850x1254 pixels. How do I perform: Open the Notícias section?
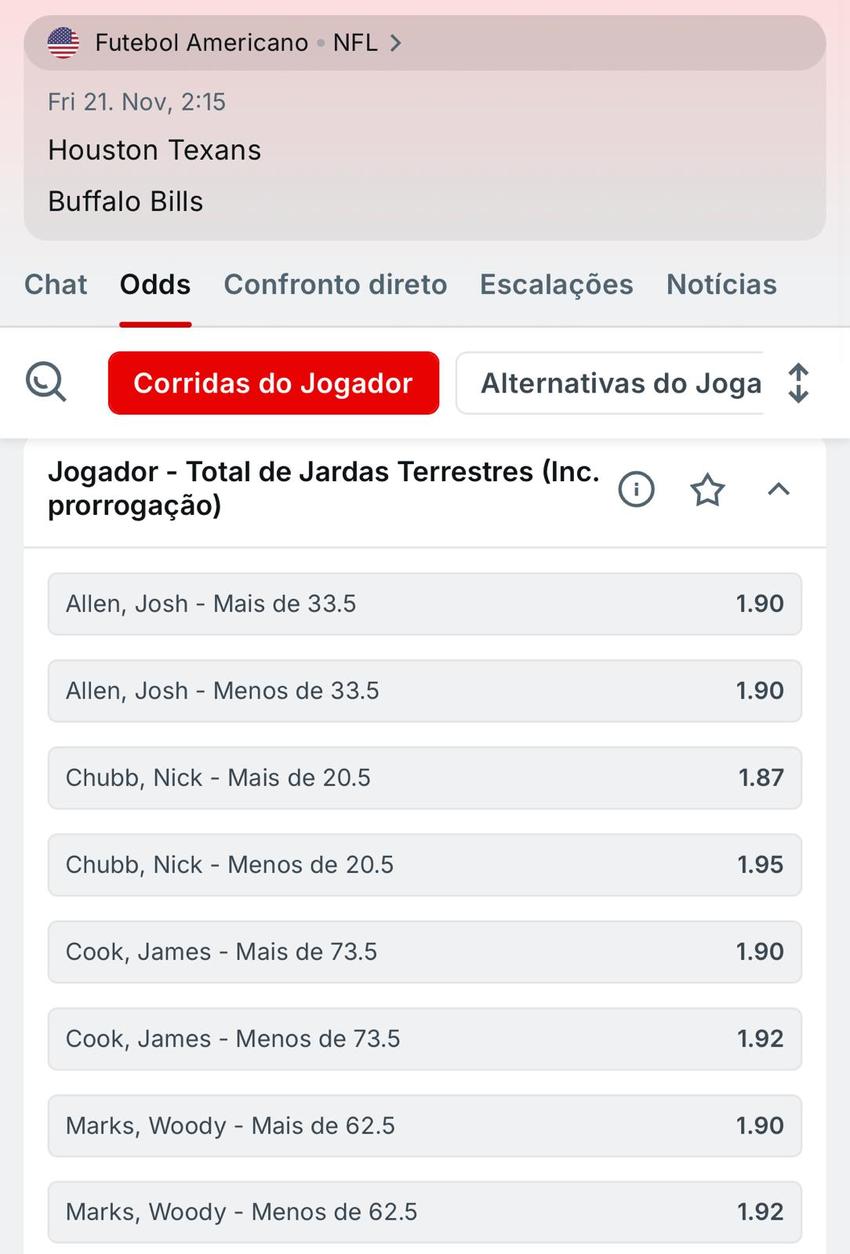pos(721,284)
